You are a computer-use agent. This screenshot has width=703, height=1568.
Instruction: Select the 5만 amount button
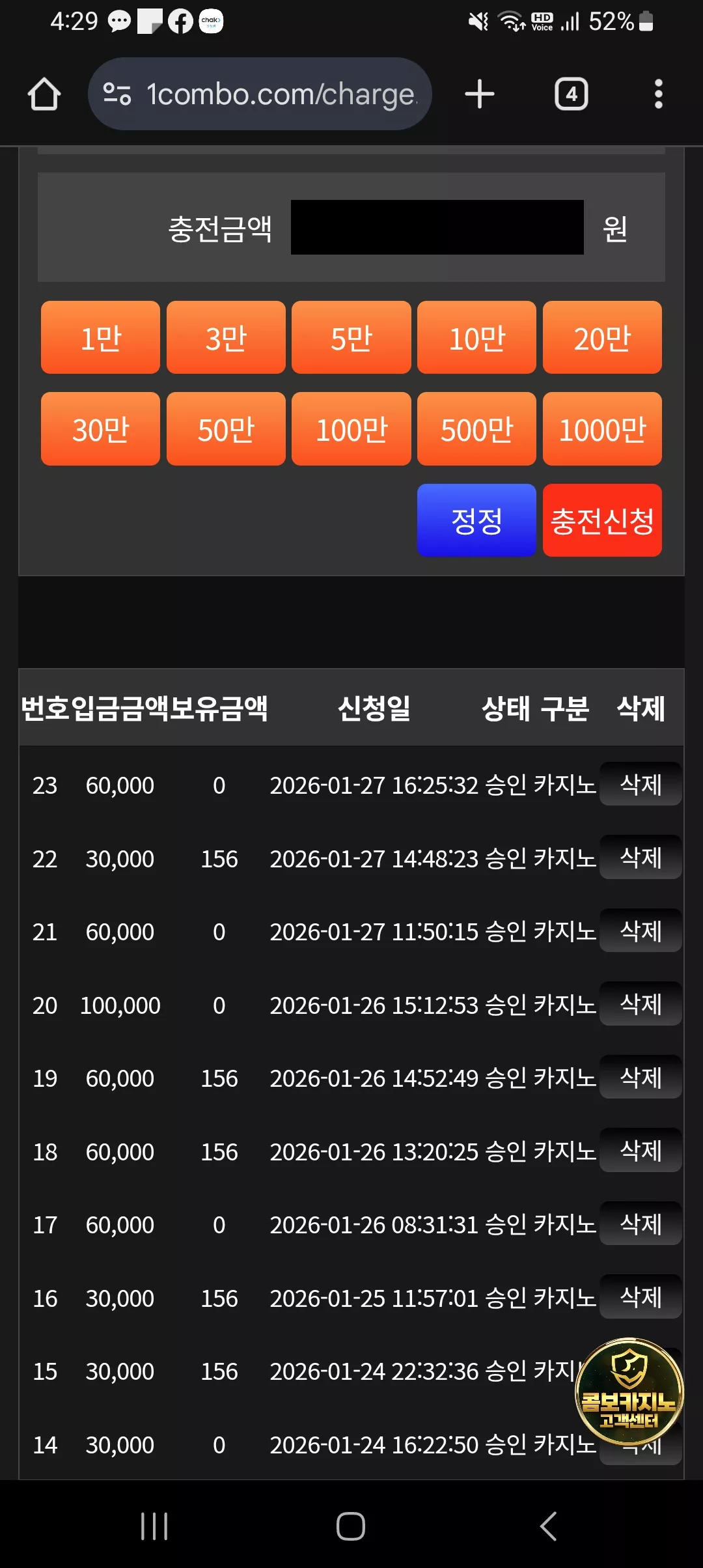tap(351, 337)
